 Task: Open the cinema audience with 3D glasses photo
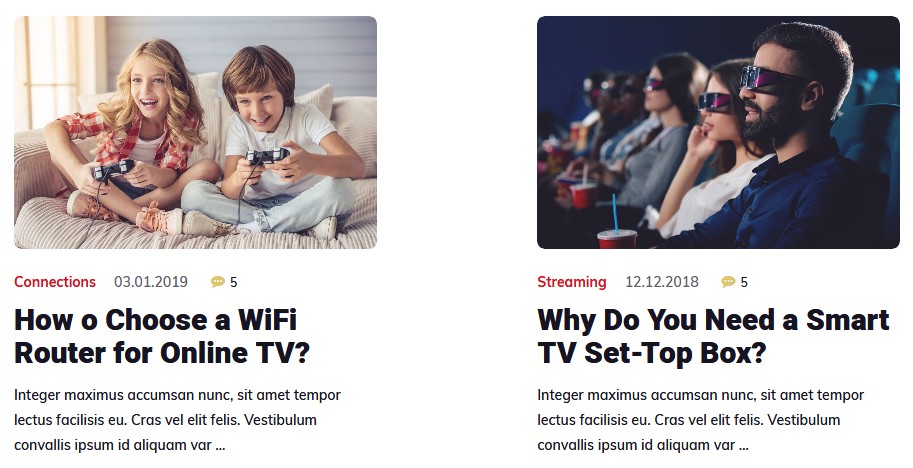pos(718,132)
